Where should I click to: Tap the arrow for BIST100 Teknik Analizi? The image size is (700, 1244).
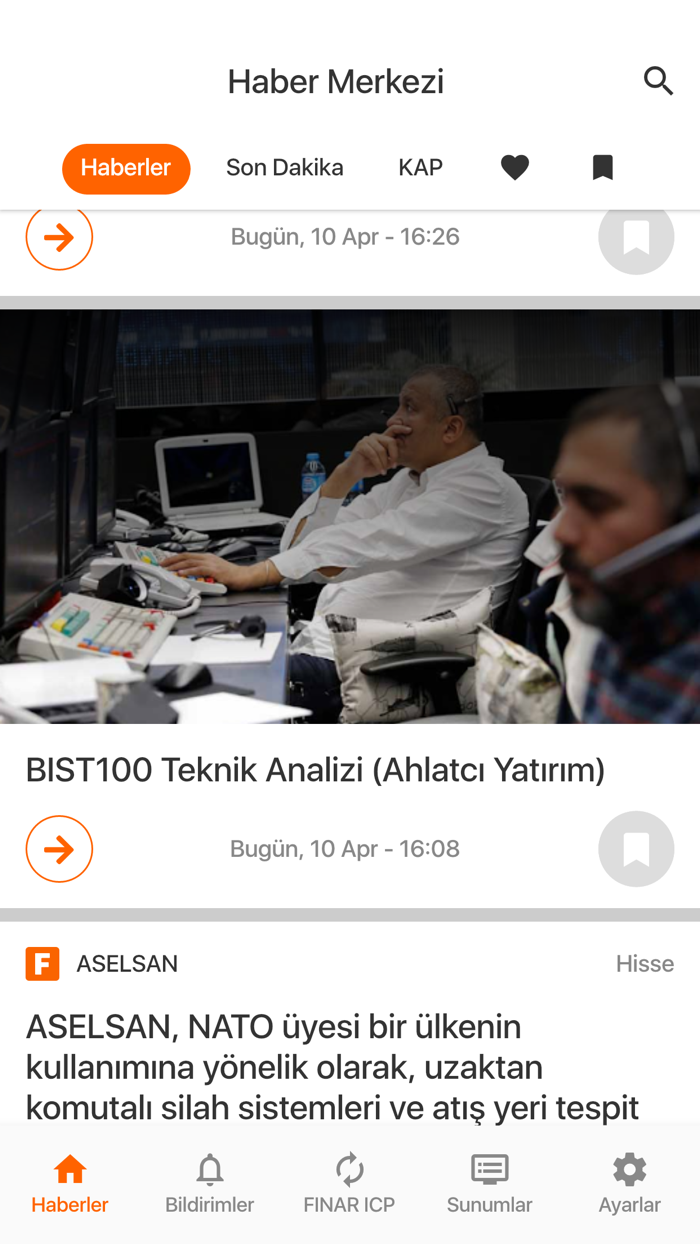click(59, 849)
